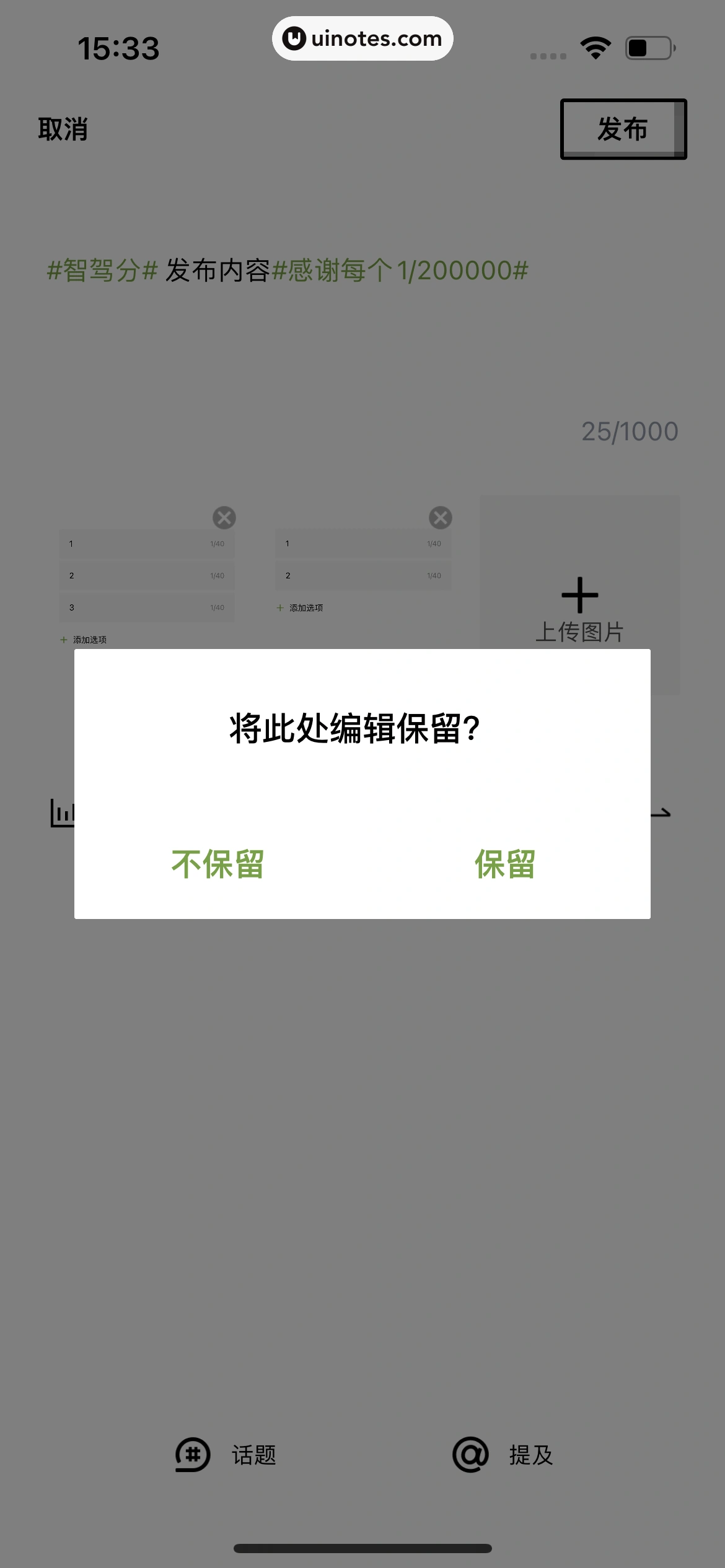Tap the plus icon to 上传图片
The image size is (725, 1568).
click(579, 595)
